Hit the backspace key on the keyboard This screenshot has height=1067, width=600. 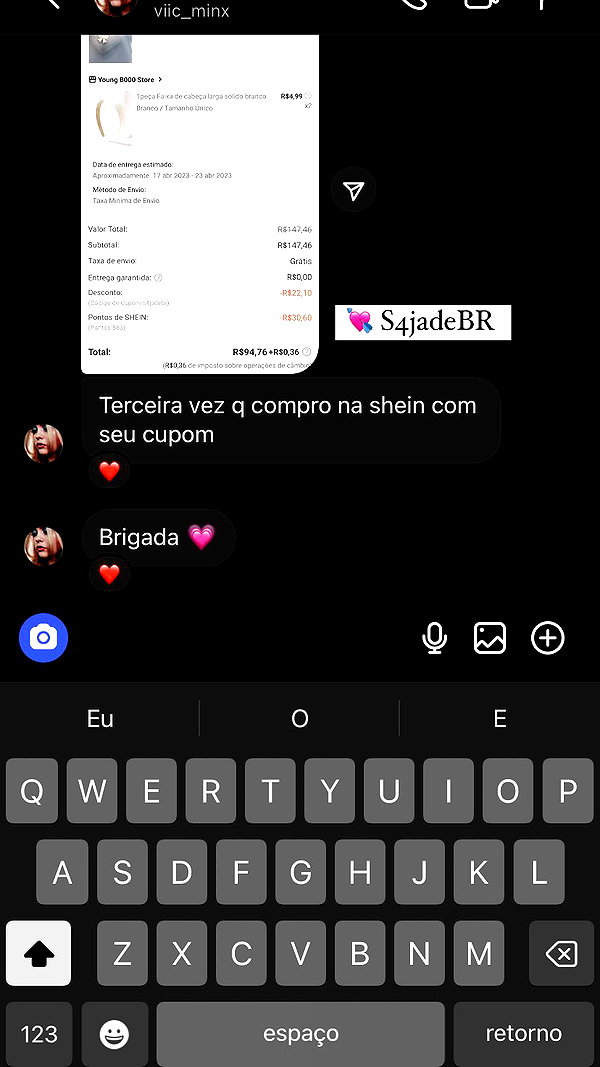tap(561, 953)
